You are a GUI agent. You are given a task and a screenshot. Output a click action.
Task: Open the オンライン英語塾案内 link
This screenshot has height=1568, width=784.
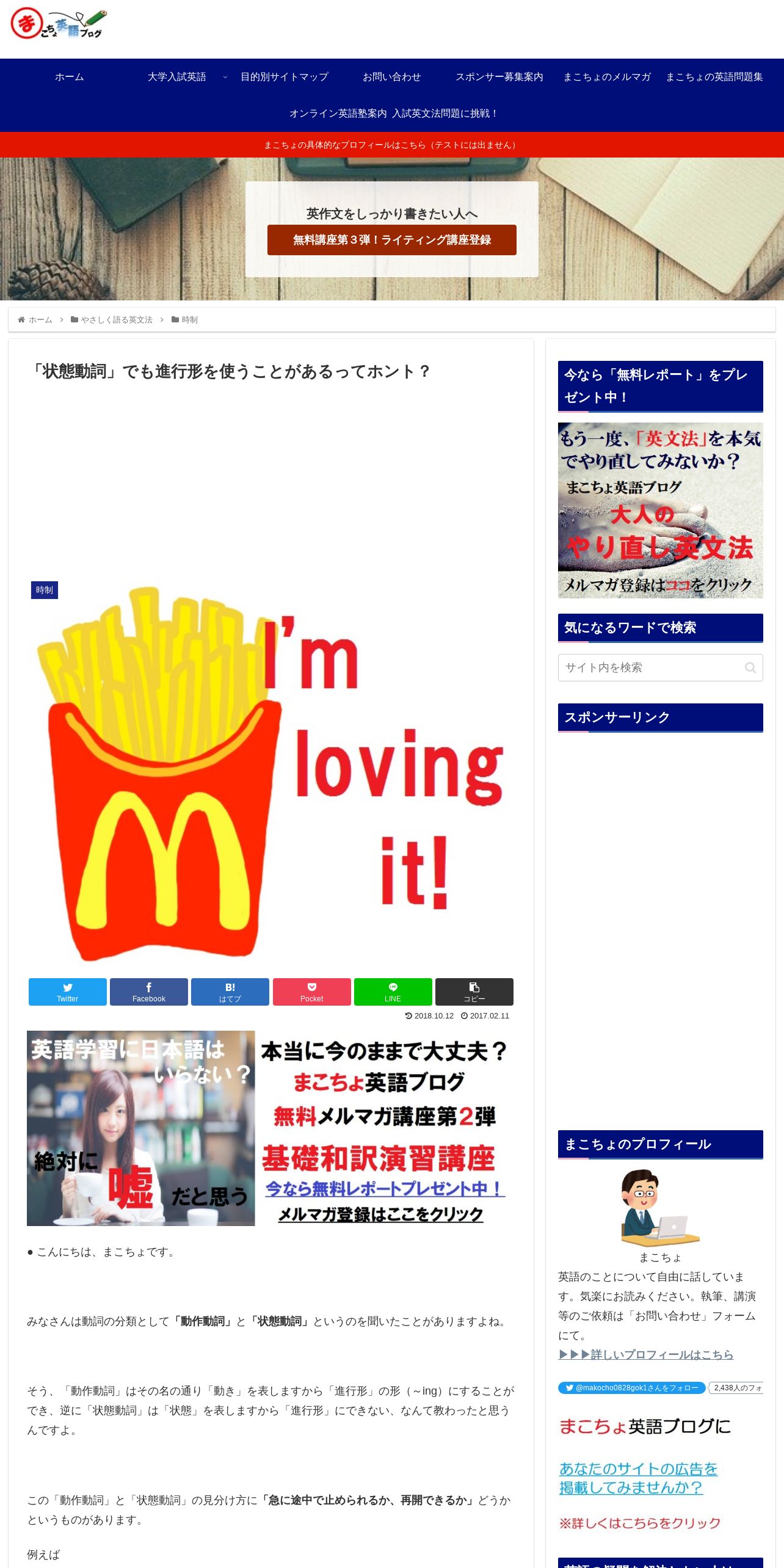[338, 114]
